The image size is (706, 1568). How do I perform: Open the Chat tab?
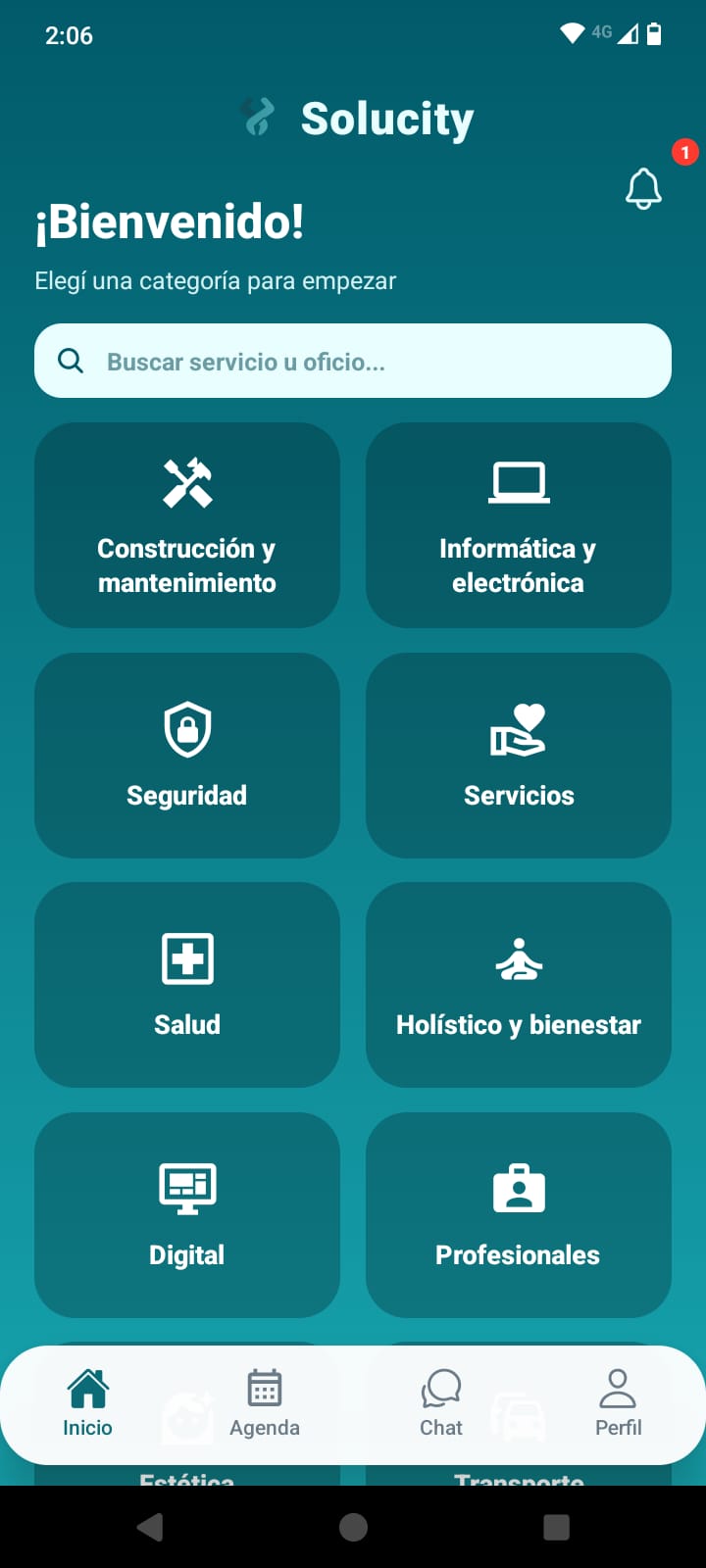click(x=441, y=1403)
